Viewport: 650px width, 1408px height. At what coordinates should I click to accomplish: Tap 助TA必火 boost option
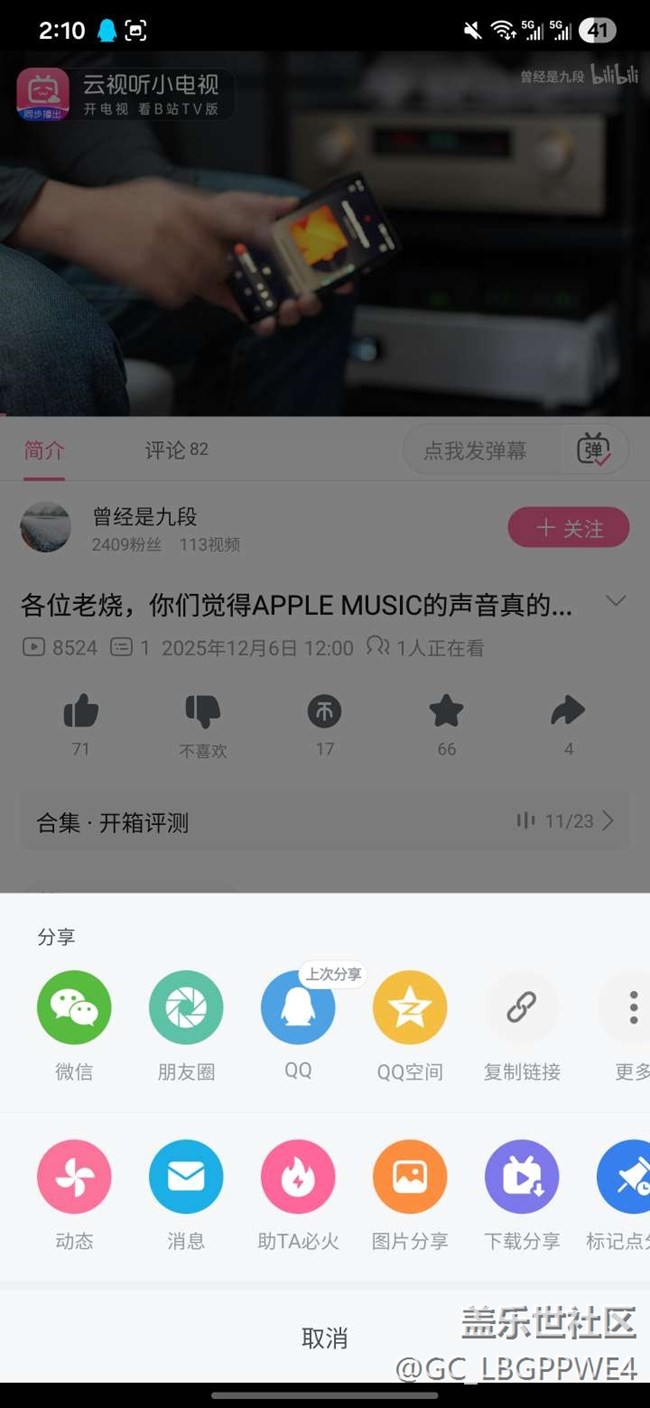click(x=298, y=1177)
